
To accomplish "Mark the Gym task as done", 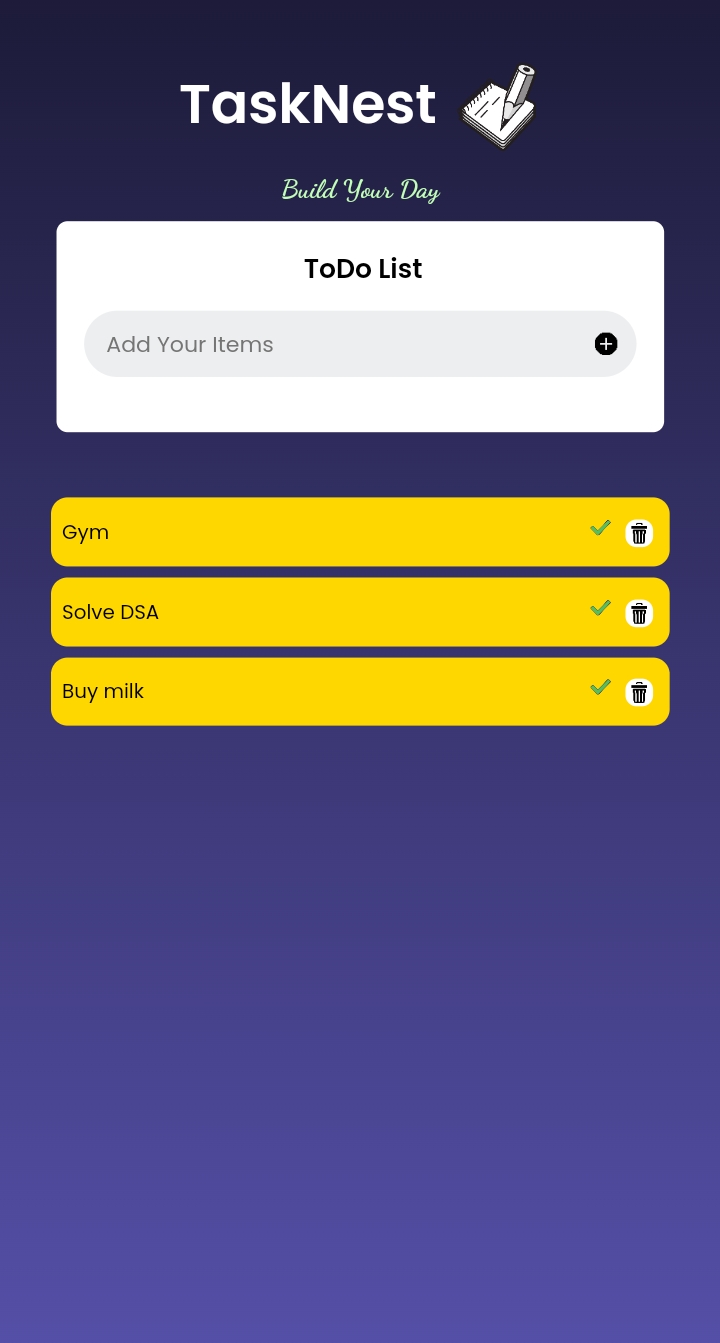I will [600, 528].
